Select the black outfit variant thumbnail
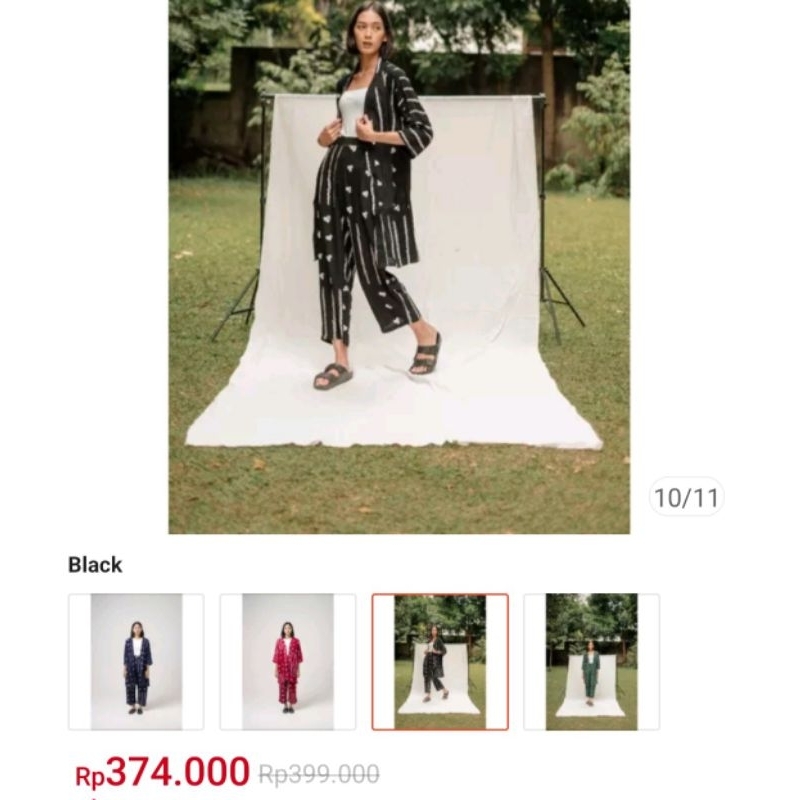 (x=440, y=661)
